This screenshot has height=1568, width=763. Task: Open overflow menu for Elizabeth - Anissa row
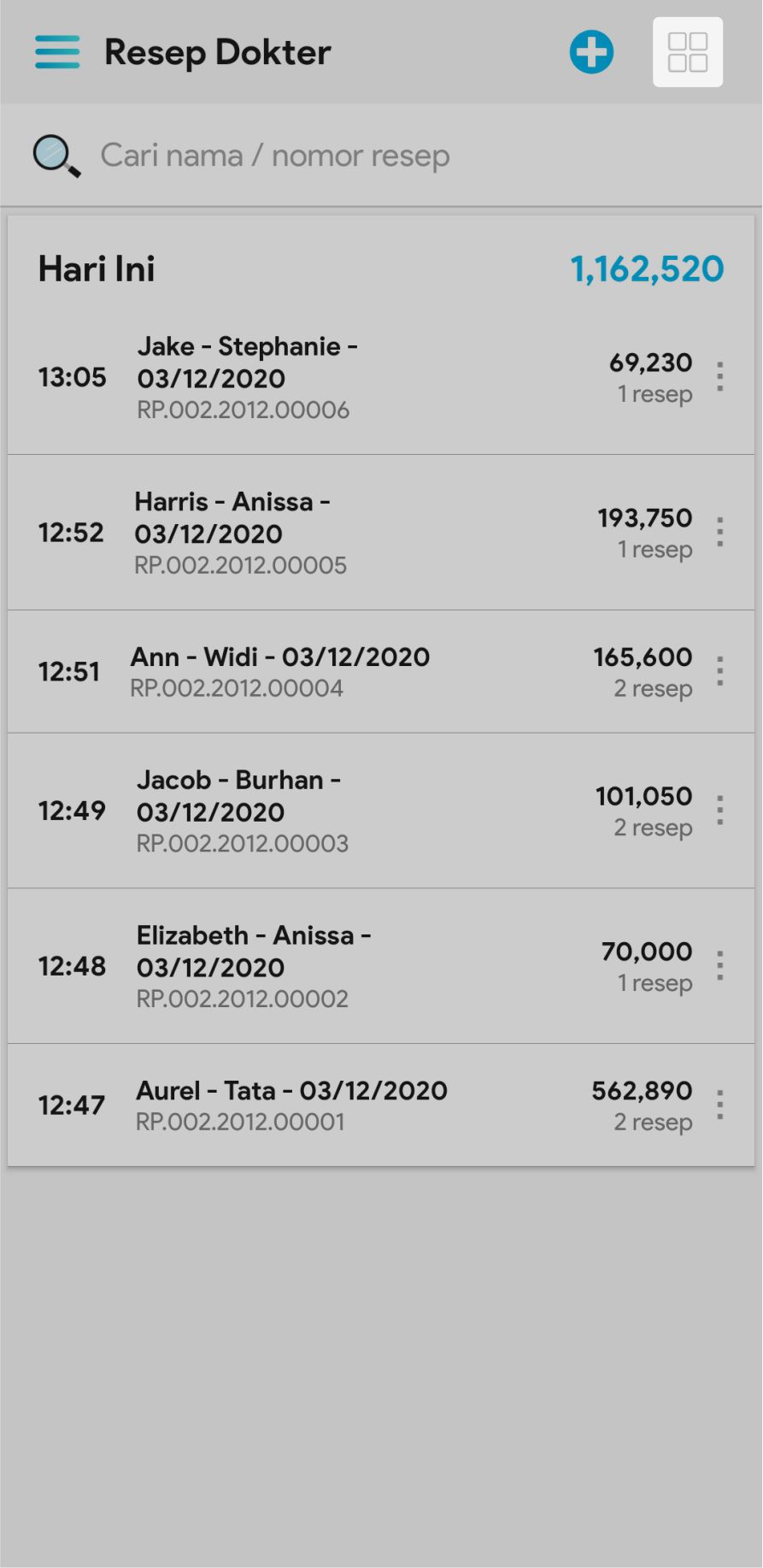720,966
